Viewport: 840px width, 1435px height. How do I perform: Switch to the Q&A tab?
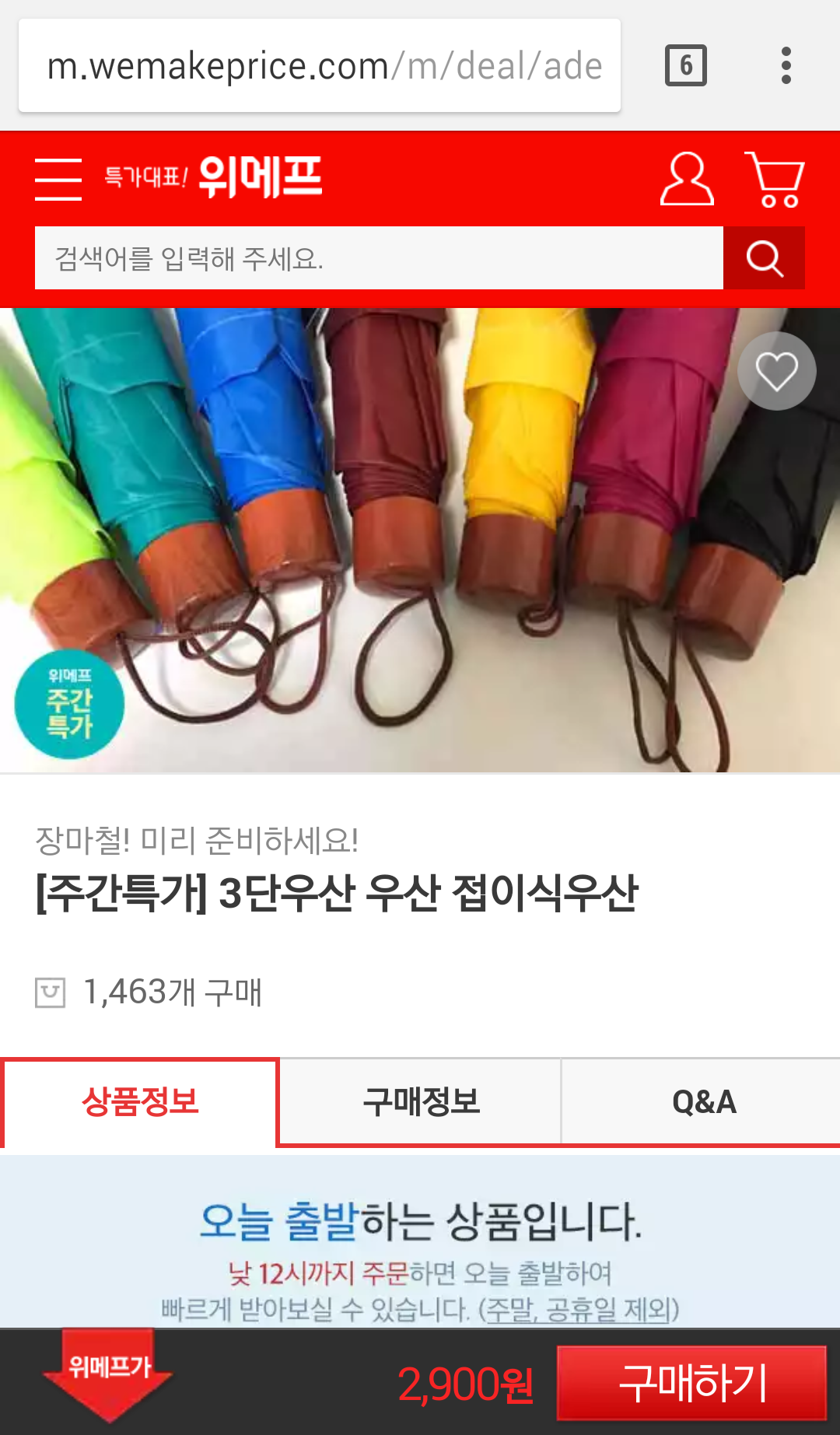tap(702, 1101)
